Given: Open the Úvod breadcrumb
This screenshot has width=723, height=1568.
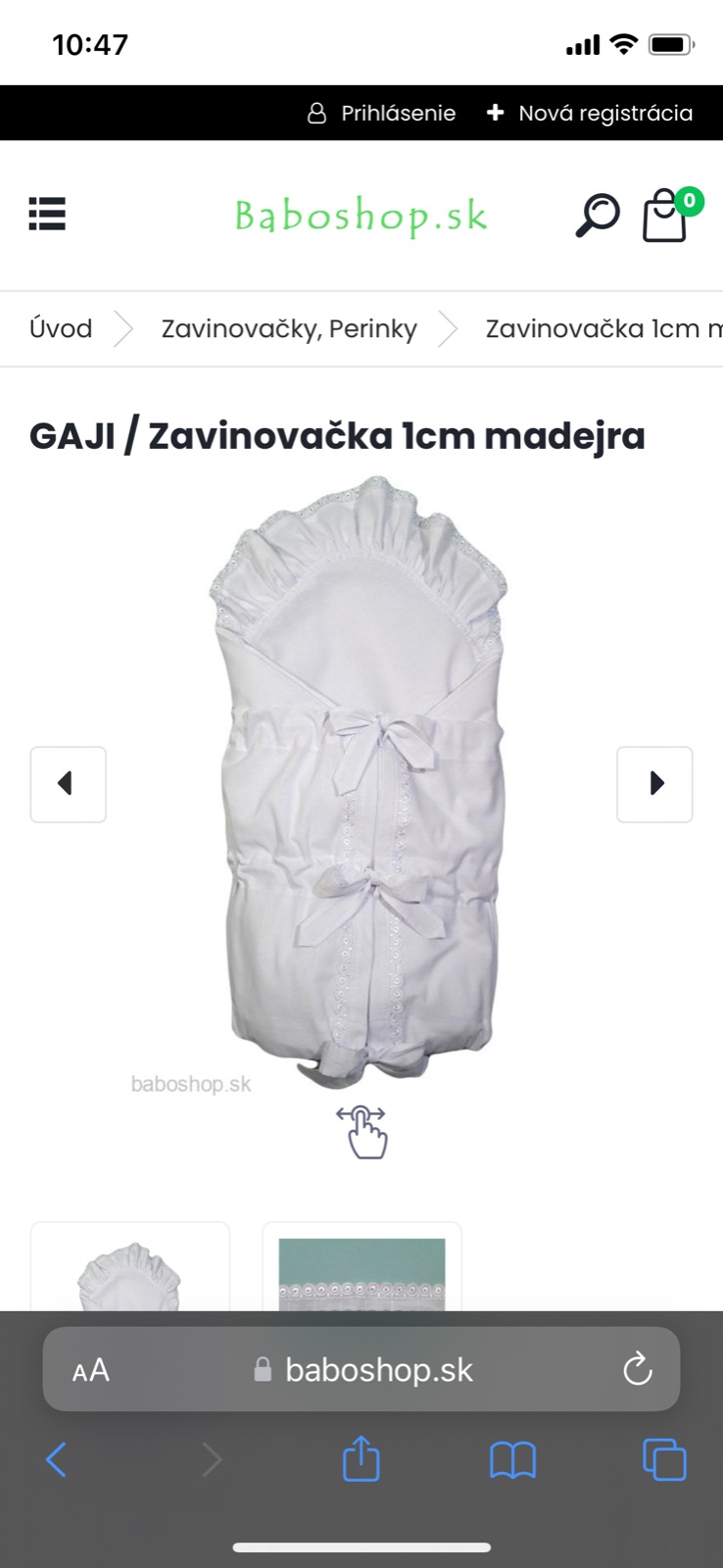Looking at the screenshot, I should click(x=61, y=328).
